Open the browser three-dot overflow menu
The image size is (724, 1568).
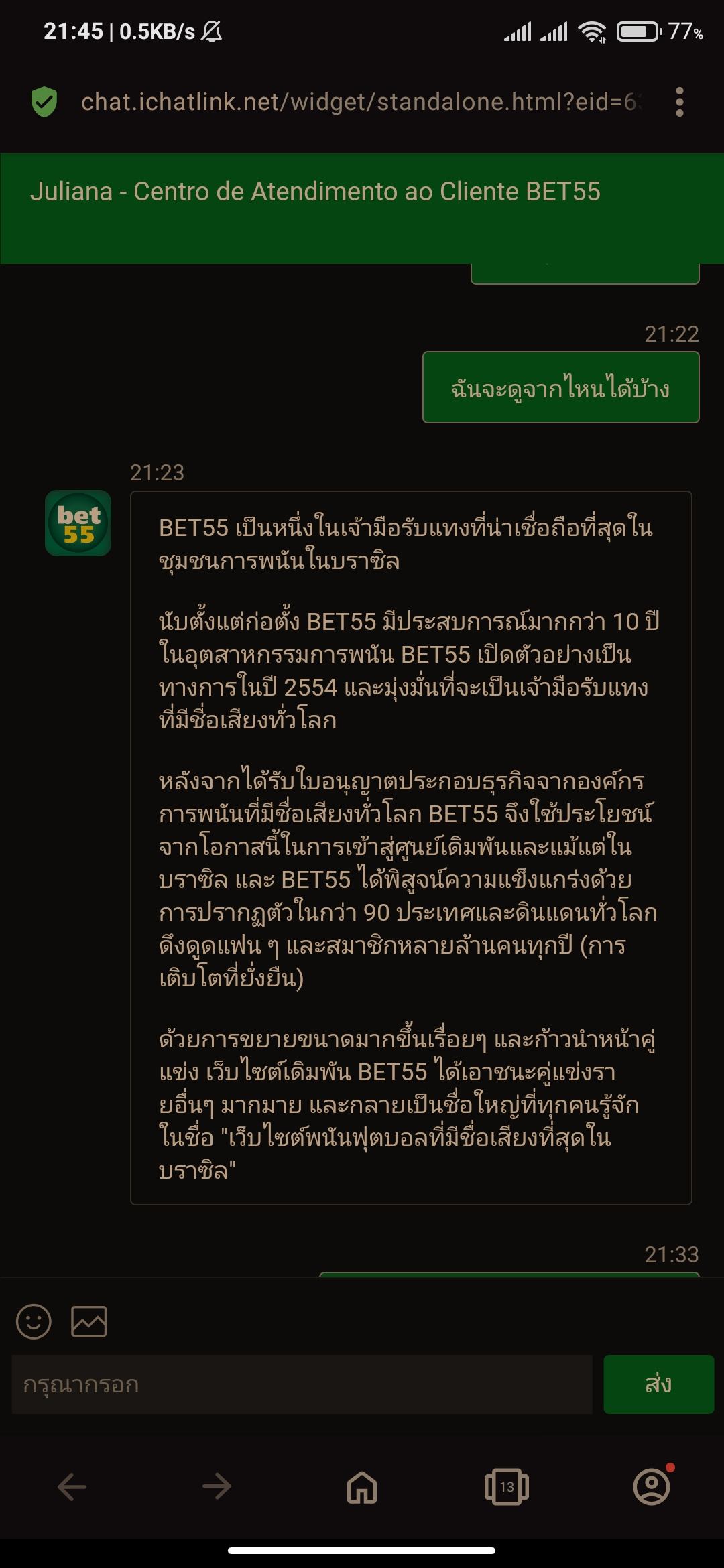pyautogui.click(x=680, y=101)
